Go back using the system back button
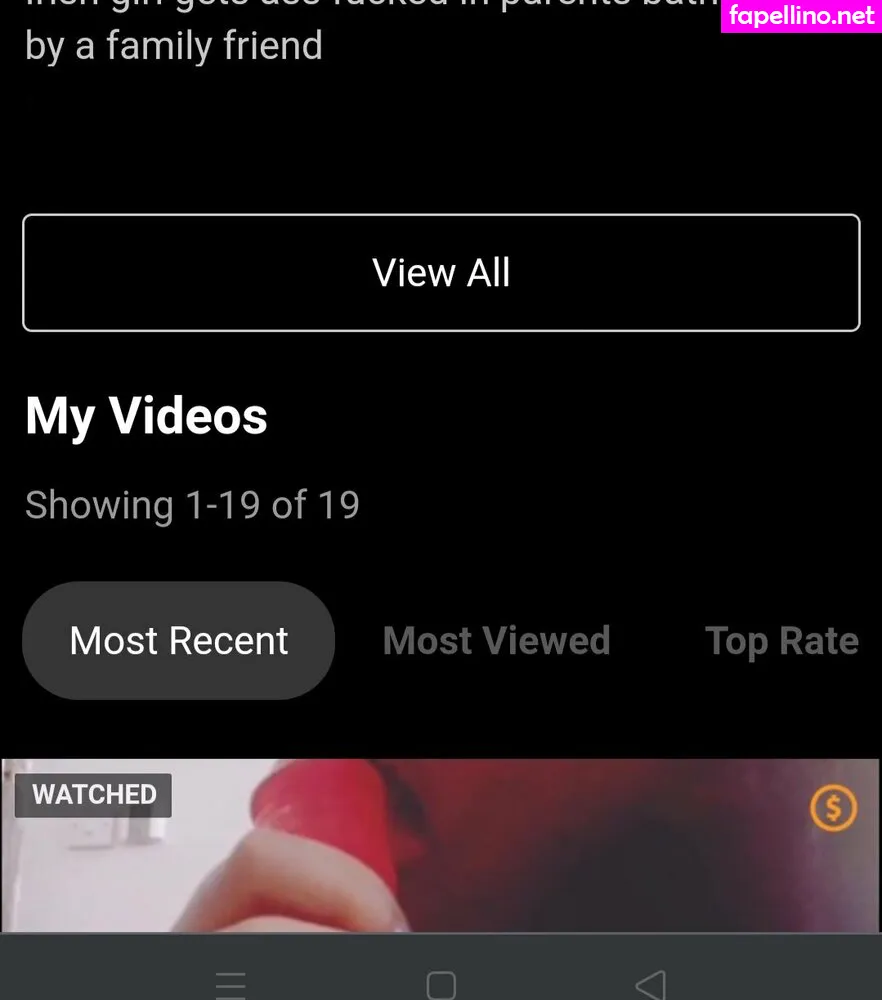Viewport: 882px width, 1000px height. pos(651,985)
